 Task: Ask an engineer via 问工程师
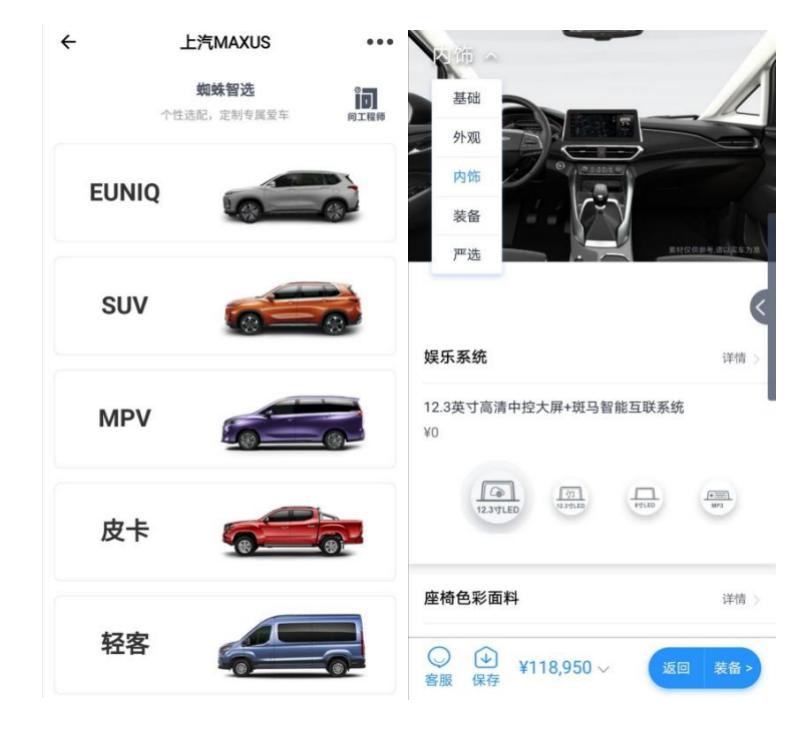[x=367, y=102]
